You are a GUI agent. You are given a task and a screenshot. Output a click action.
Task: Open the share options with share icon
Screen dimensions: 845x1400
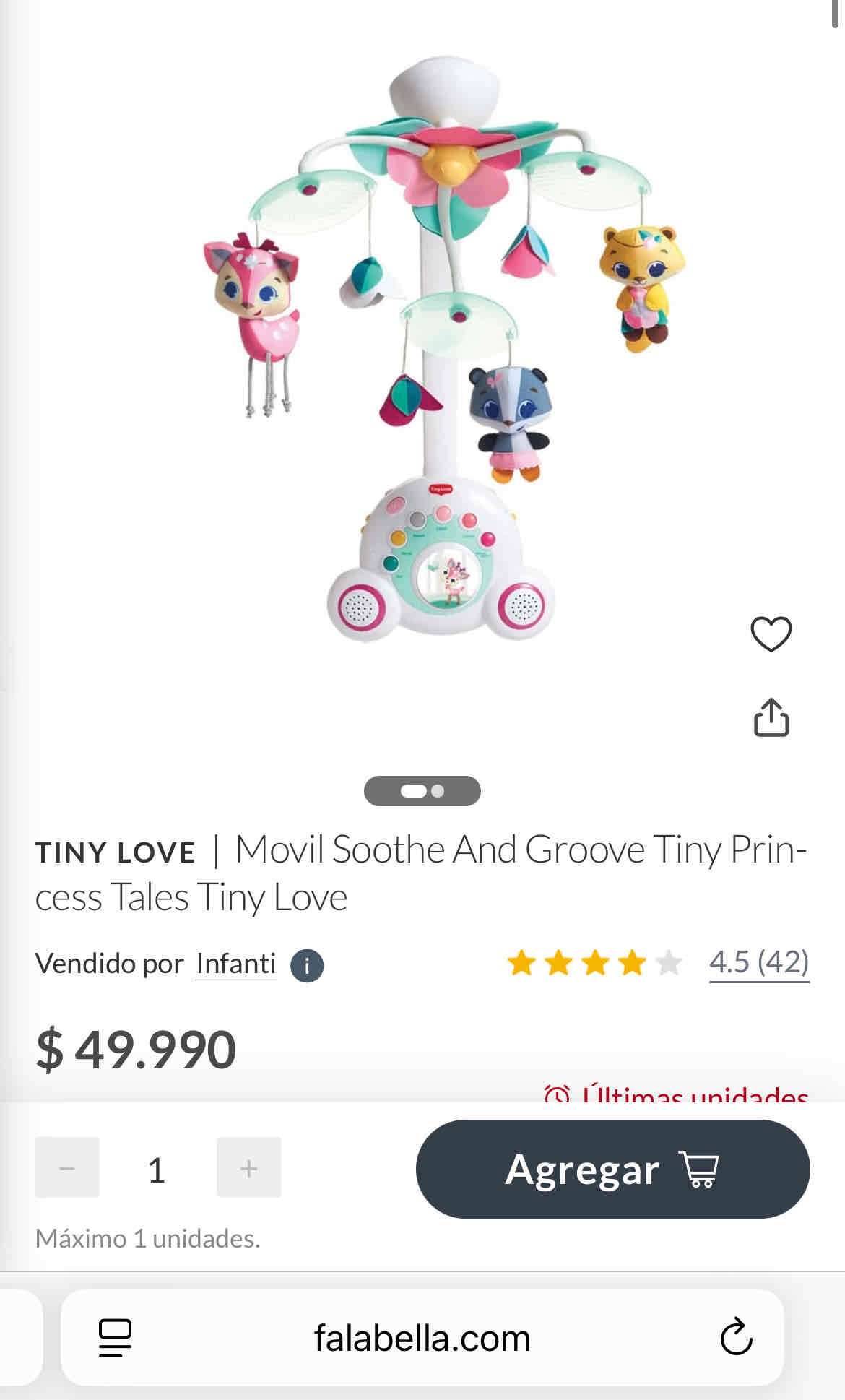[x=772, y=717]
